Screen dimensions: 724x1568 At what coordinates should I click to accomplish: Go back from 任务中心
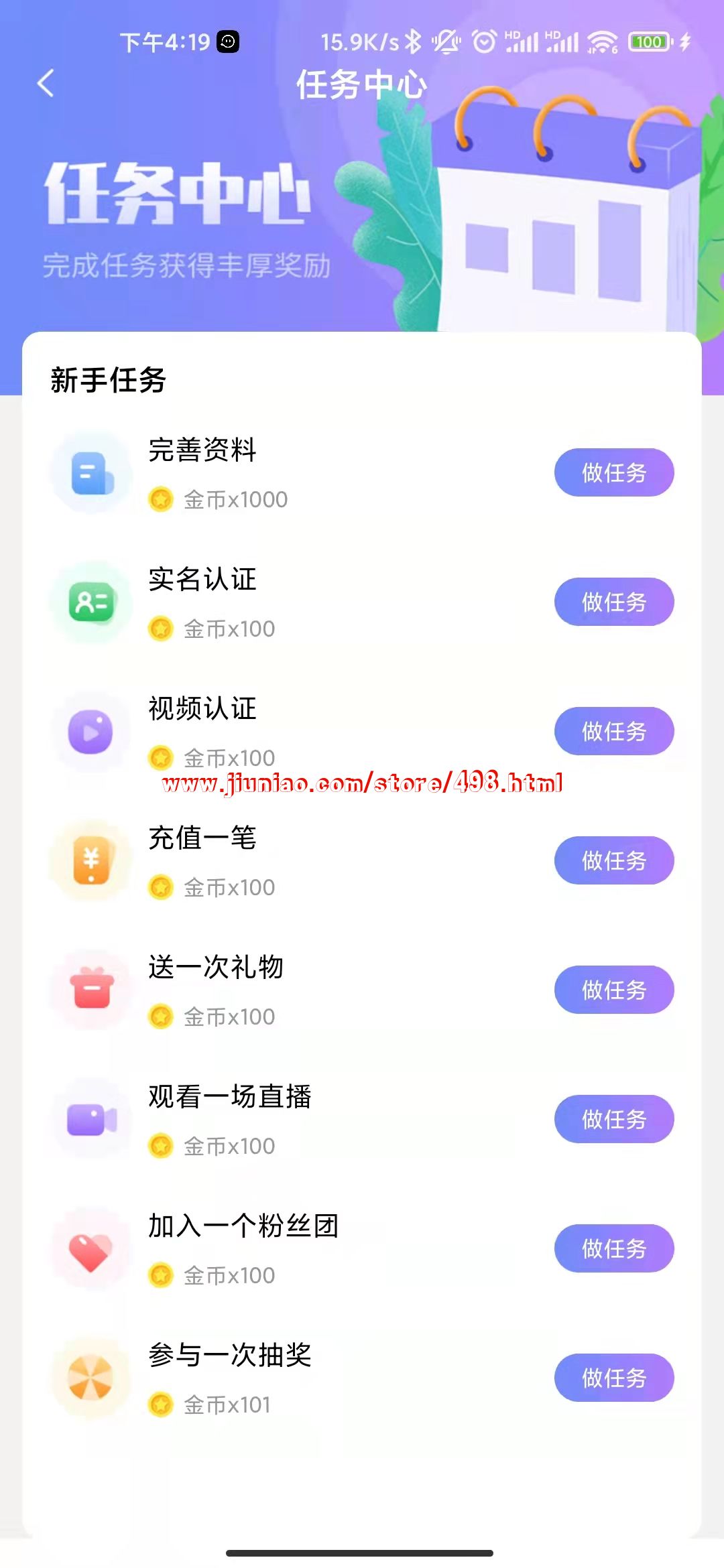46,84
